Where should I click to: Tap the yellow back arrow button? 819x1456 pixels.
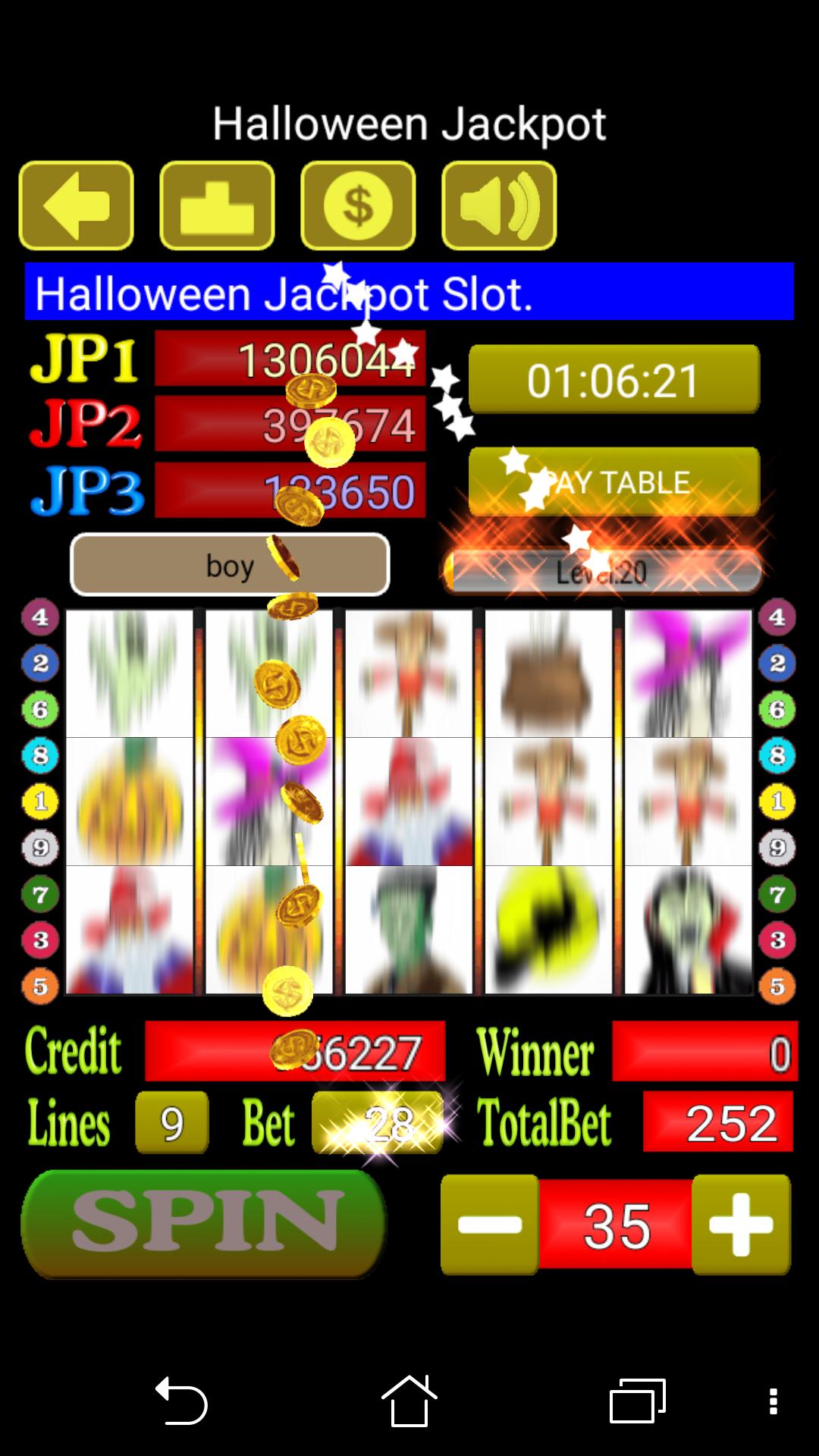76,206
